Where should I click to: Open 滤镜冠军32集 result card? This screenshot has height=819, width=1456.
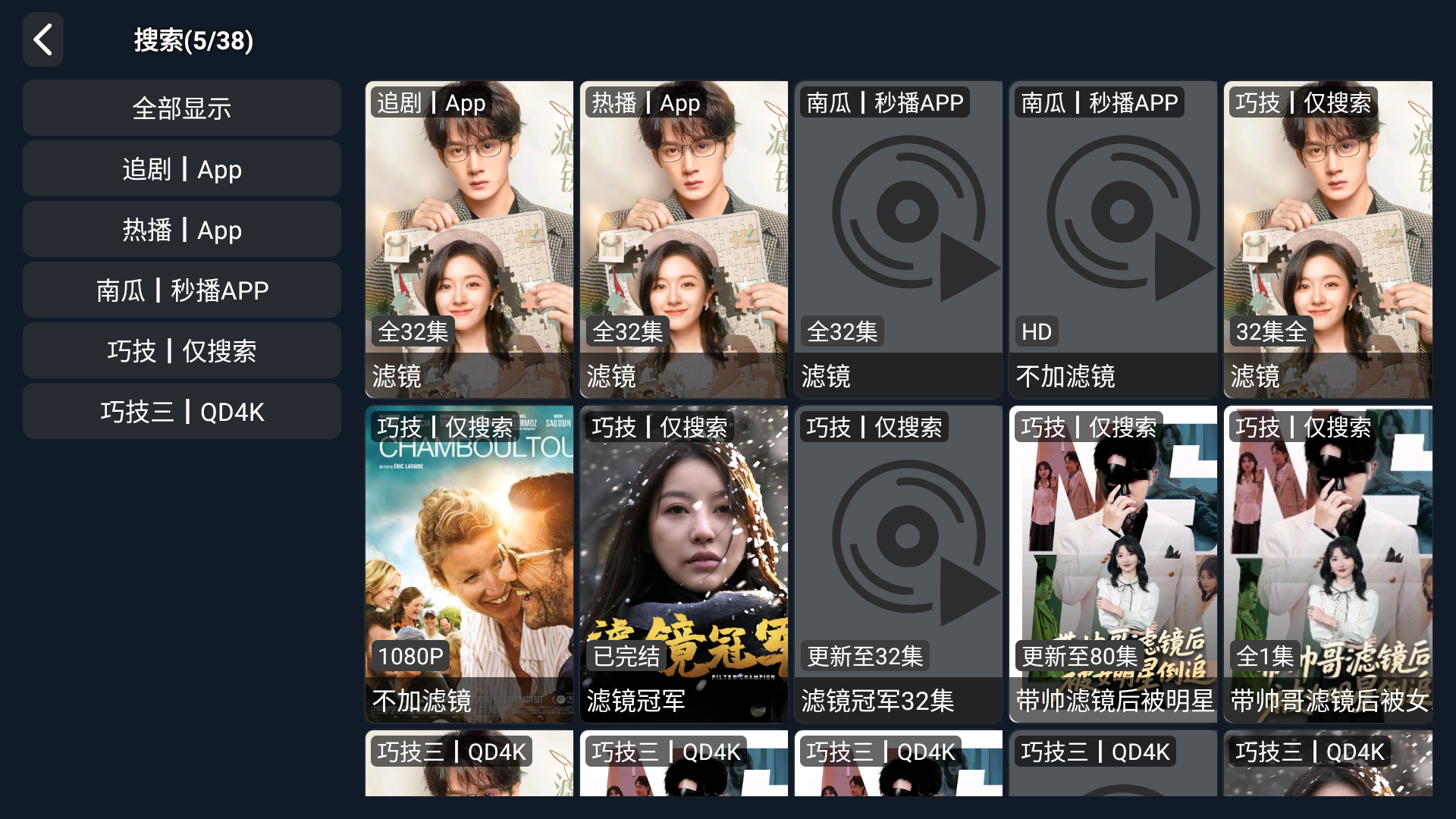898,563
